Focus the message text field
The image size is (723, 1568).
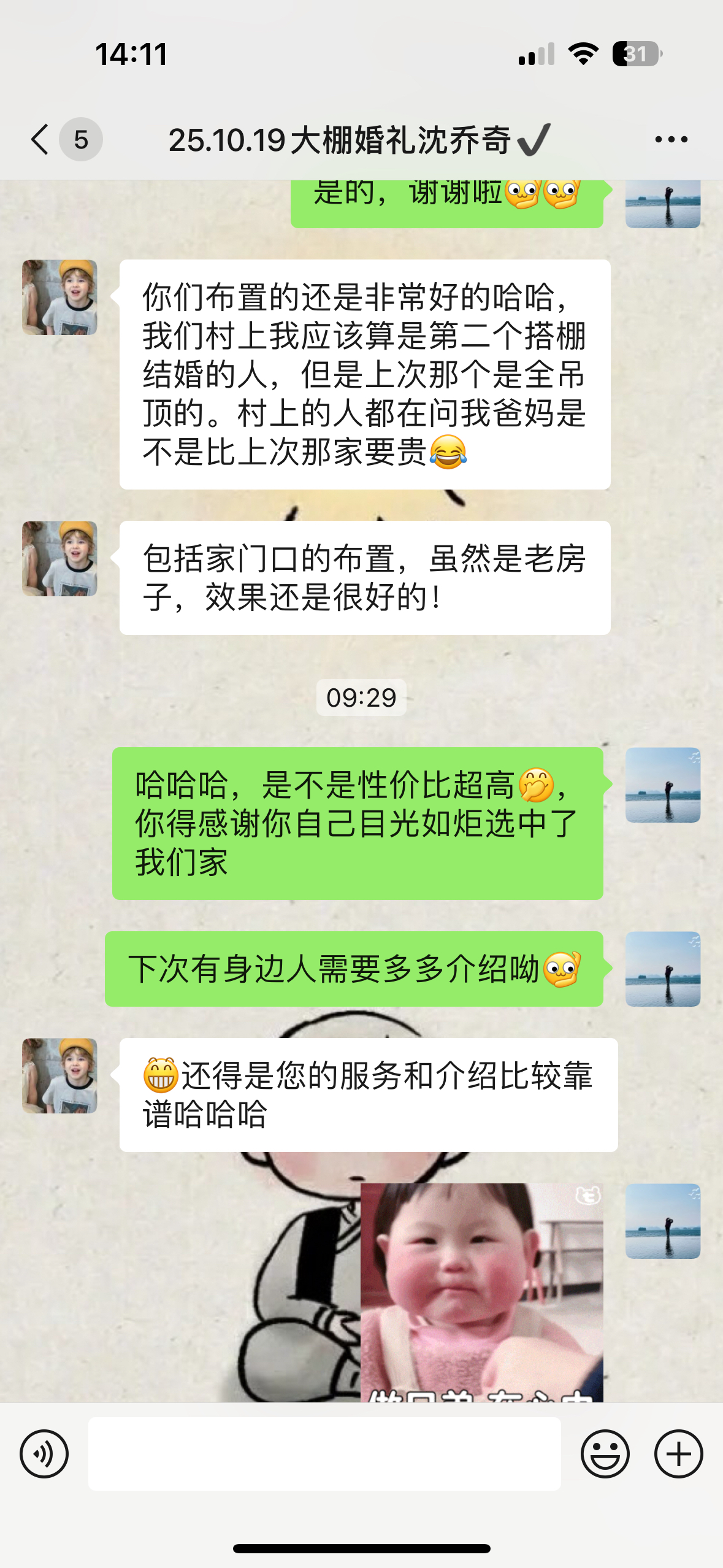[x=324, y=1454]
